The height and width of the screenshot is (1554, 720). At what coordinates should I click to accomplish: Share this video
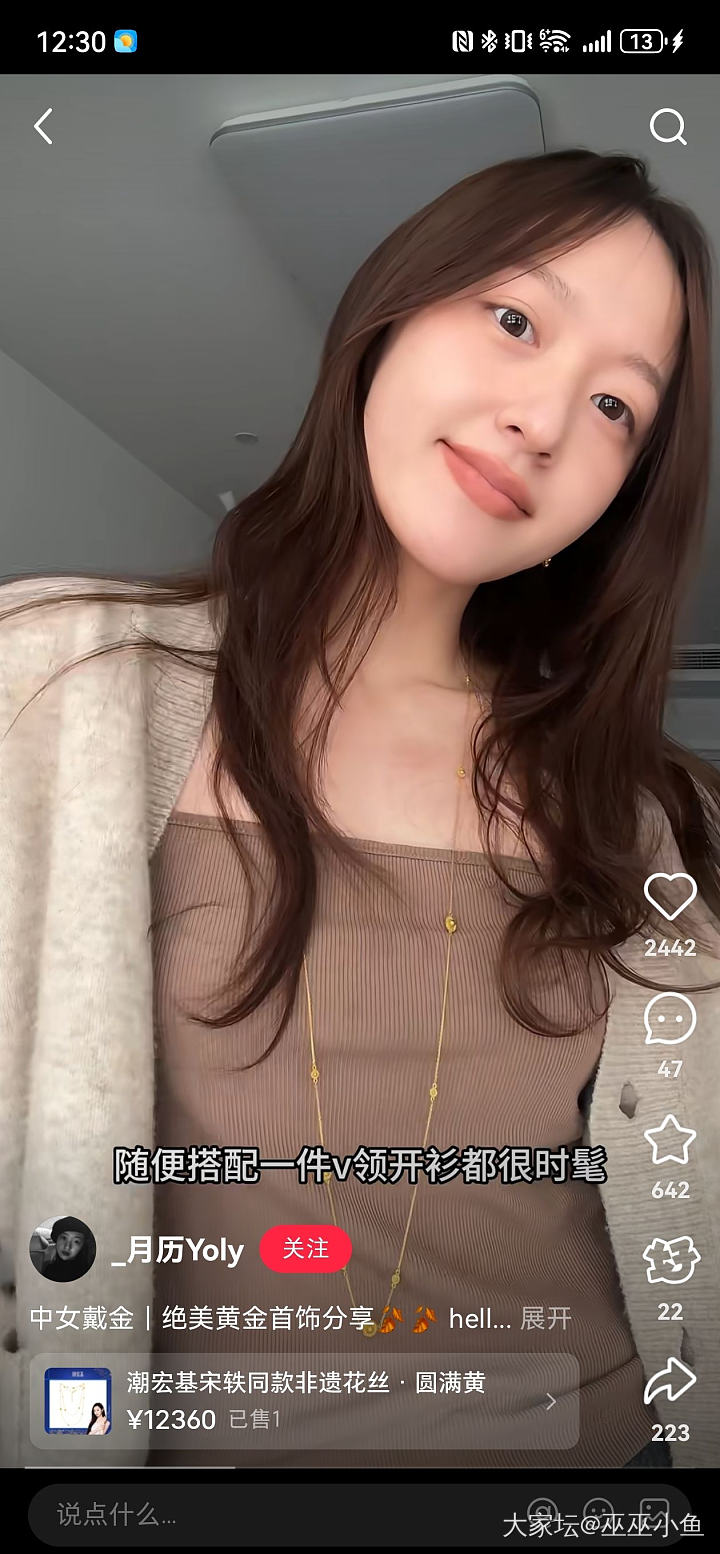click(x=669, y=1383)
